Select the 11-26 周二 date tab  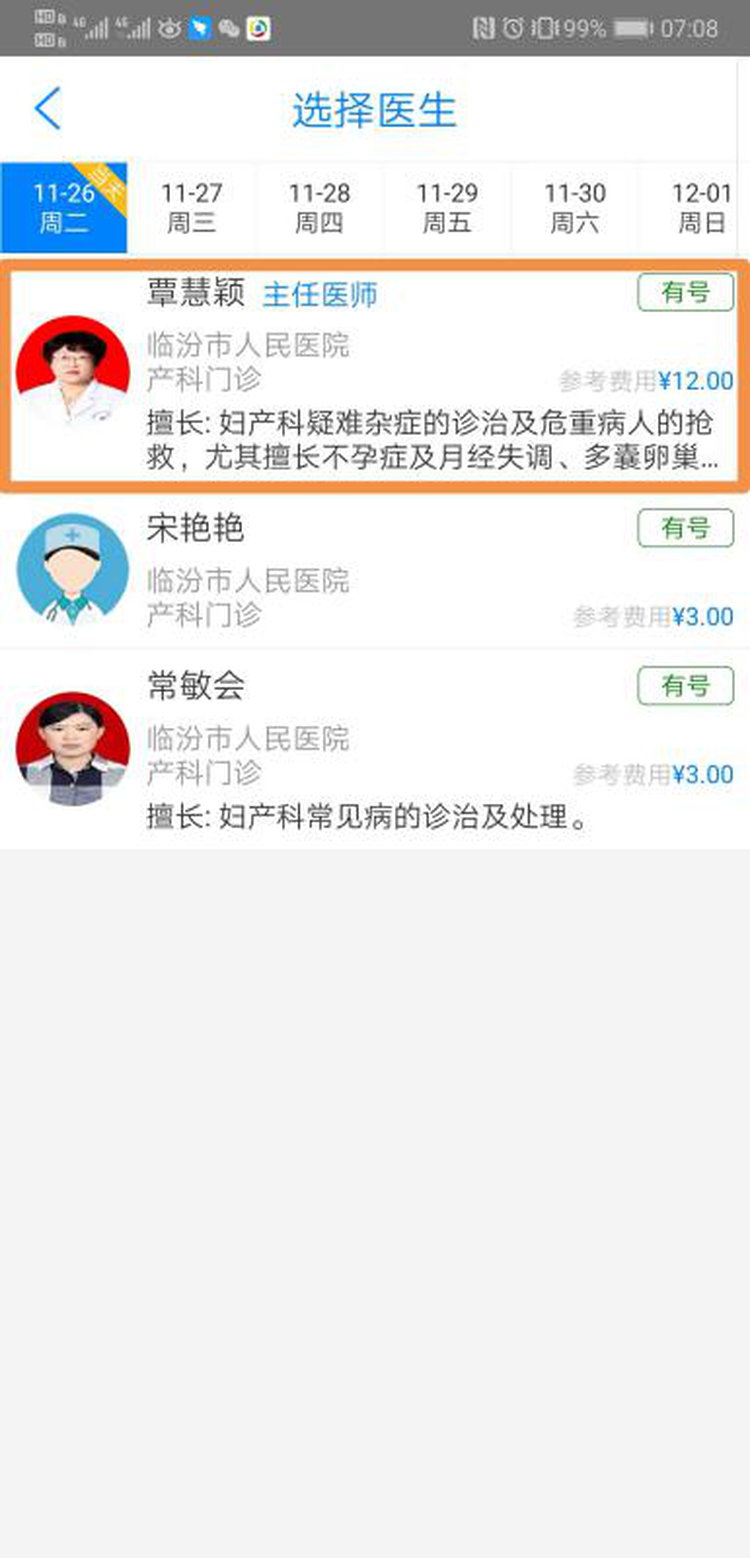64,208
